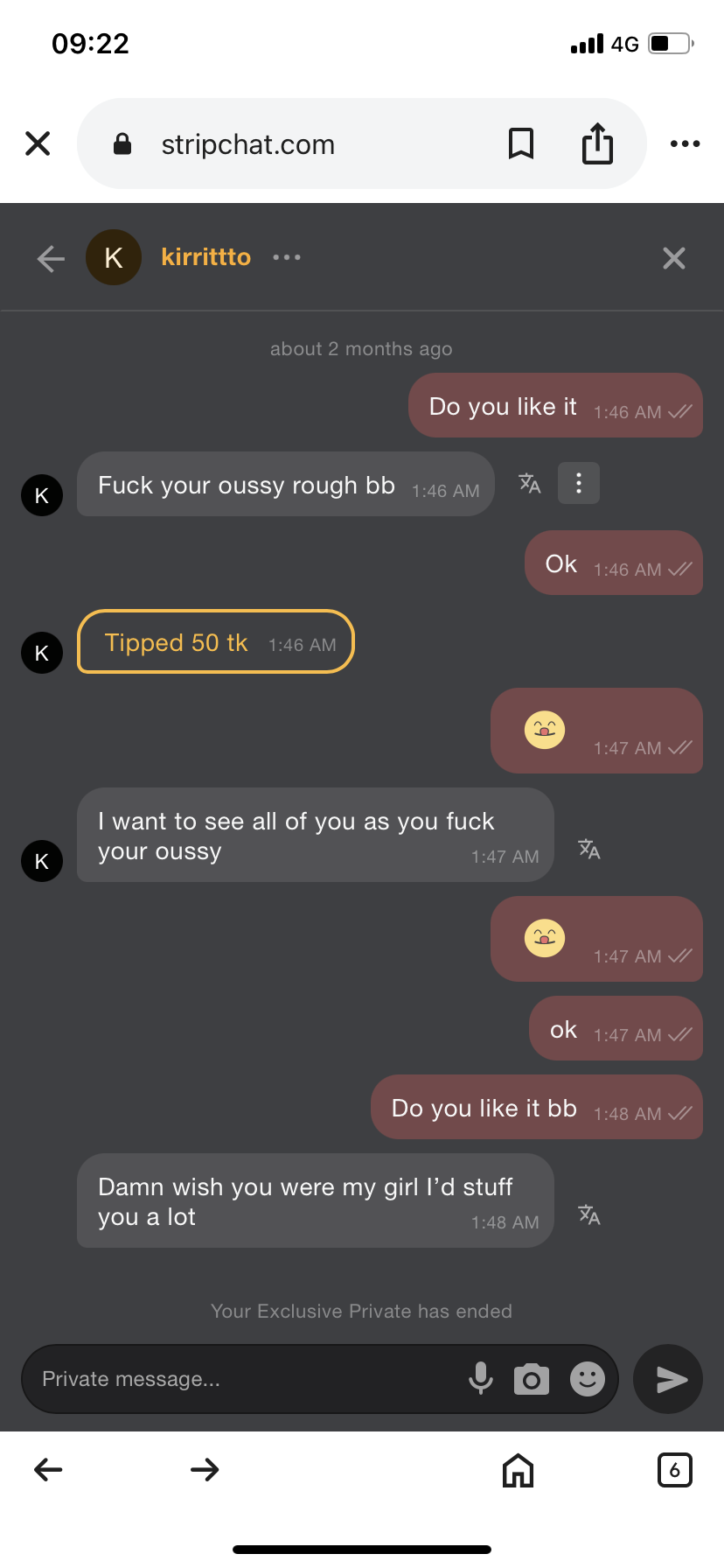This screenshot has height=1568, width=724.
Task: Send the private message
Action: [x=669, y=1379]
